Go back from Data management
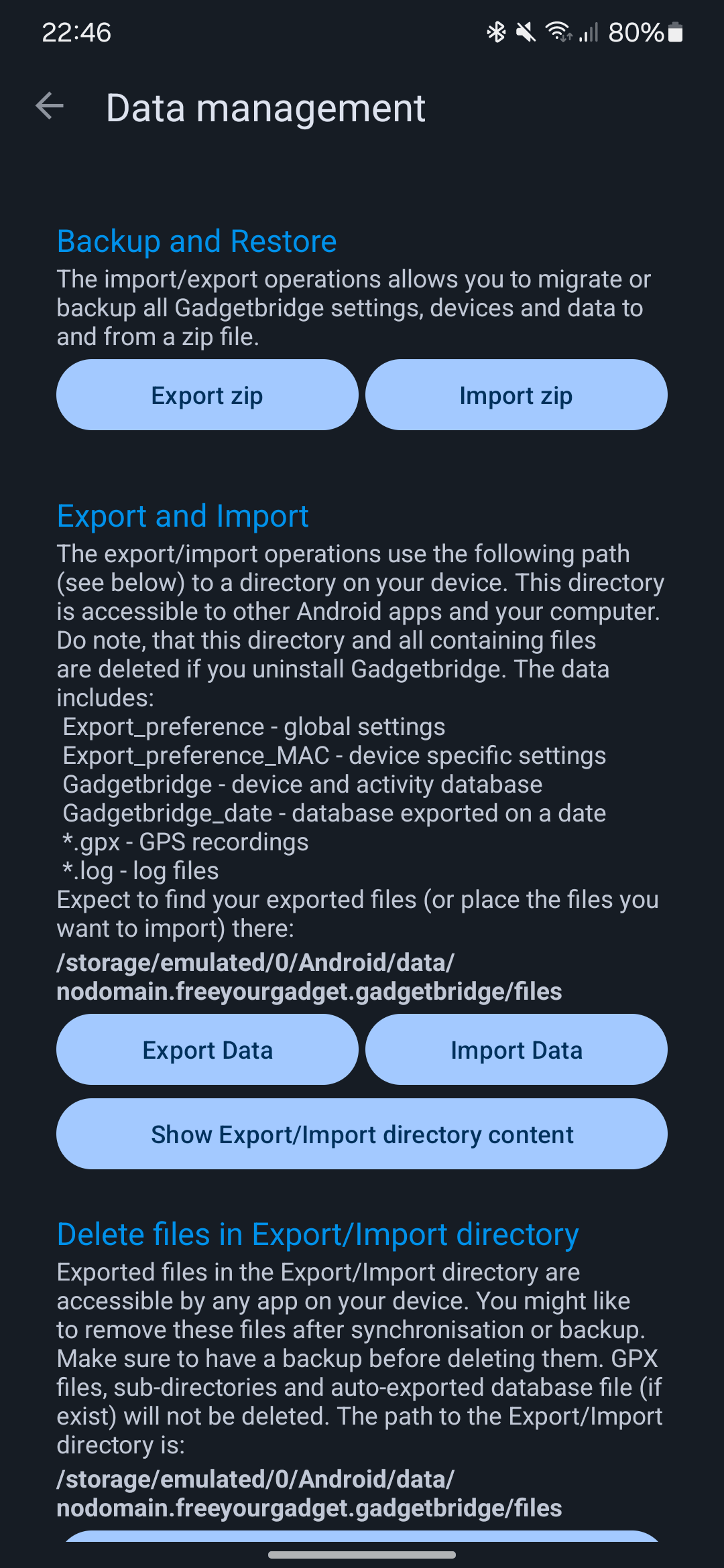 tap(50, 107)
